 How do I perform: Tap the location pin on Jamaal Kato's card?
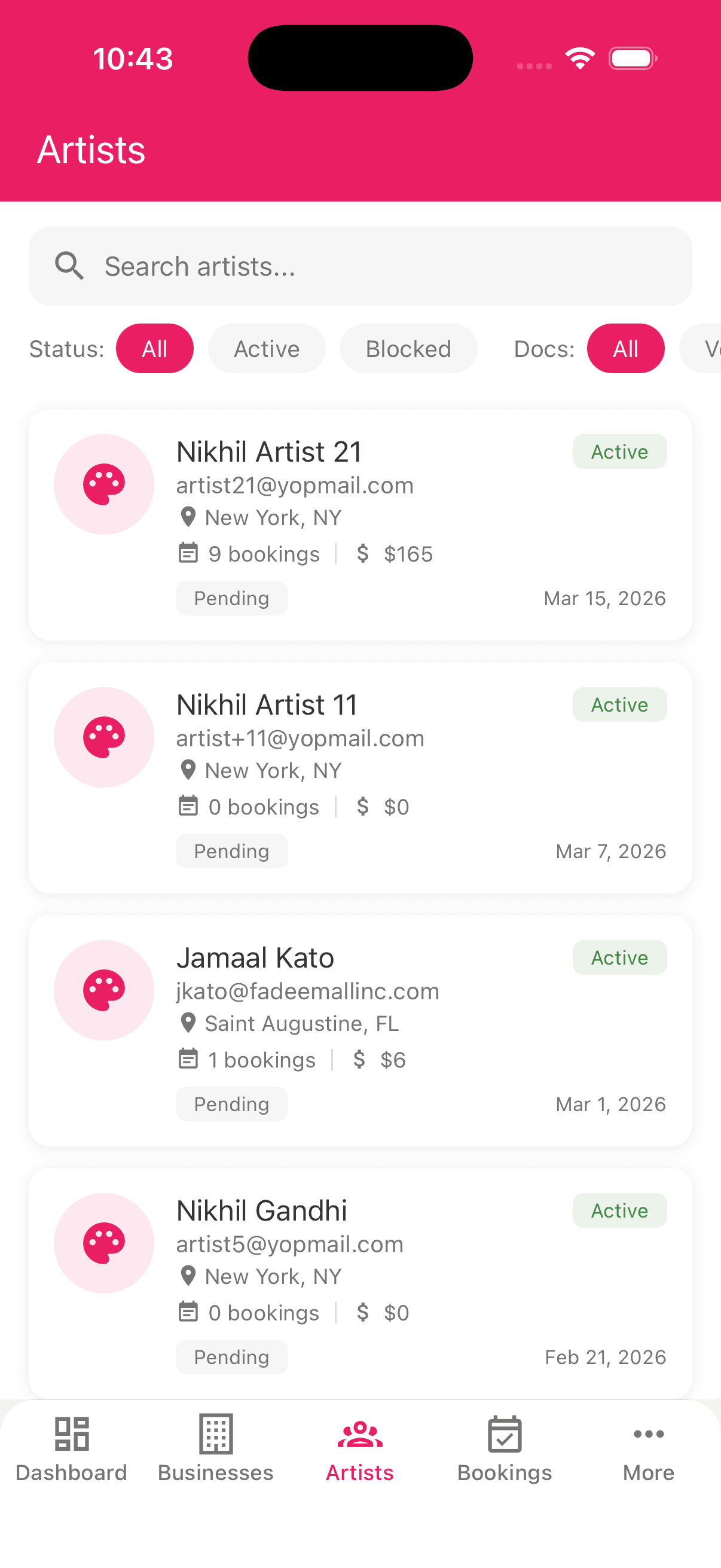(188, 1023)
